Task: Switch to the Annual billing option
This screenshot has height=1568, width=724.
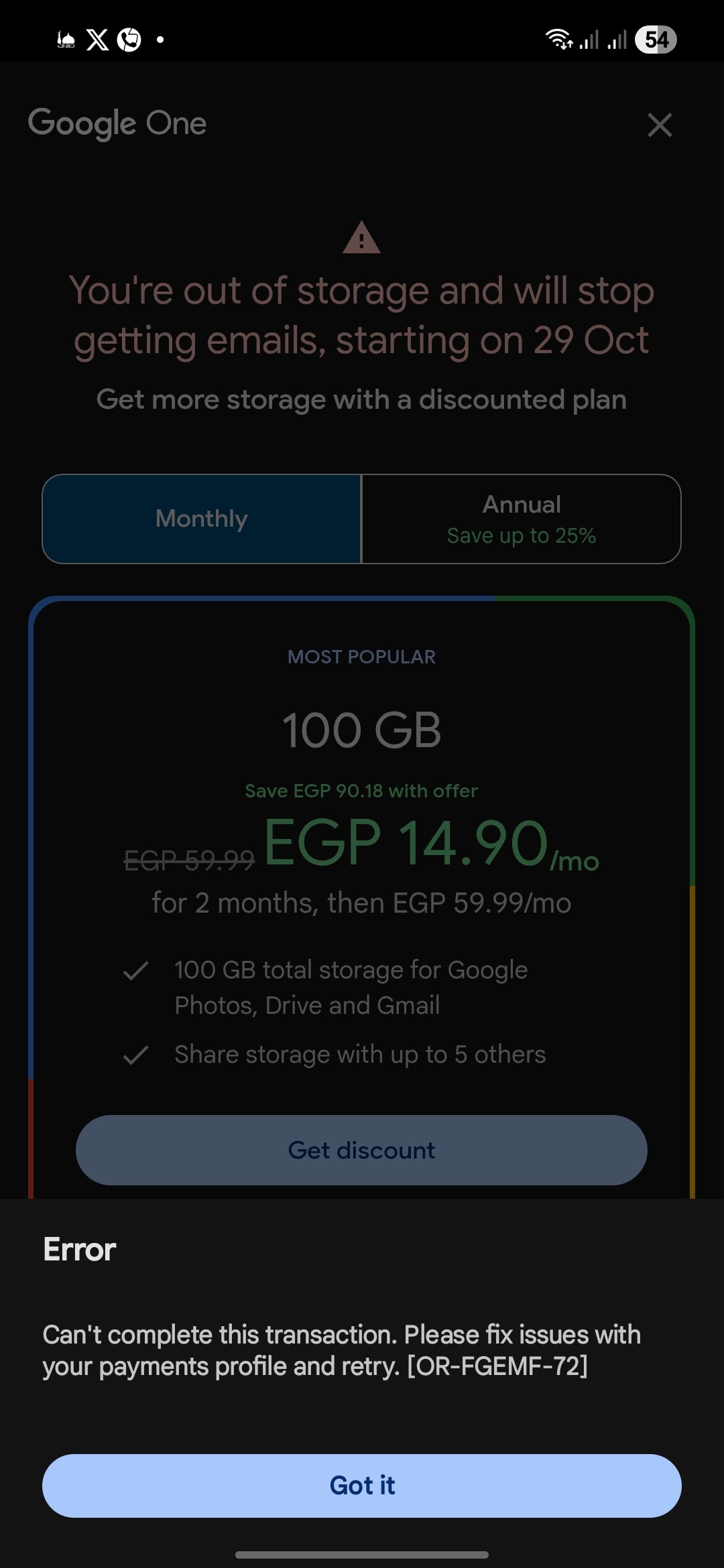Action: (522, 519)
